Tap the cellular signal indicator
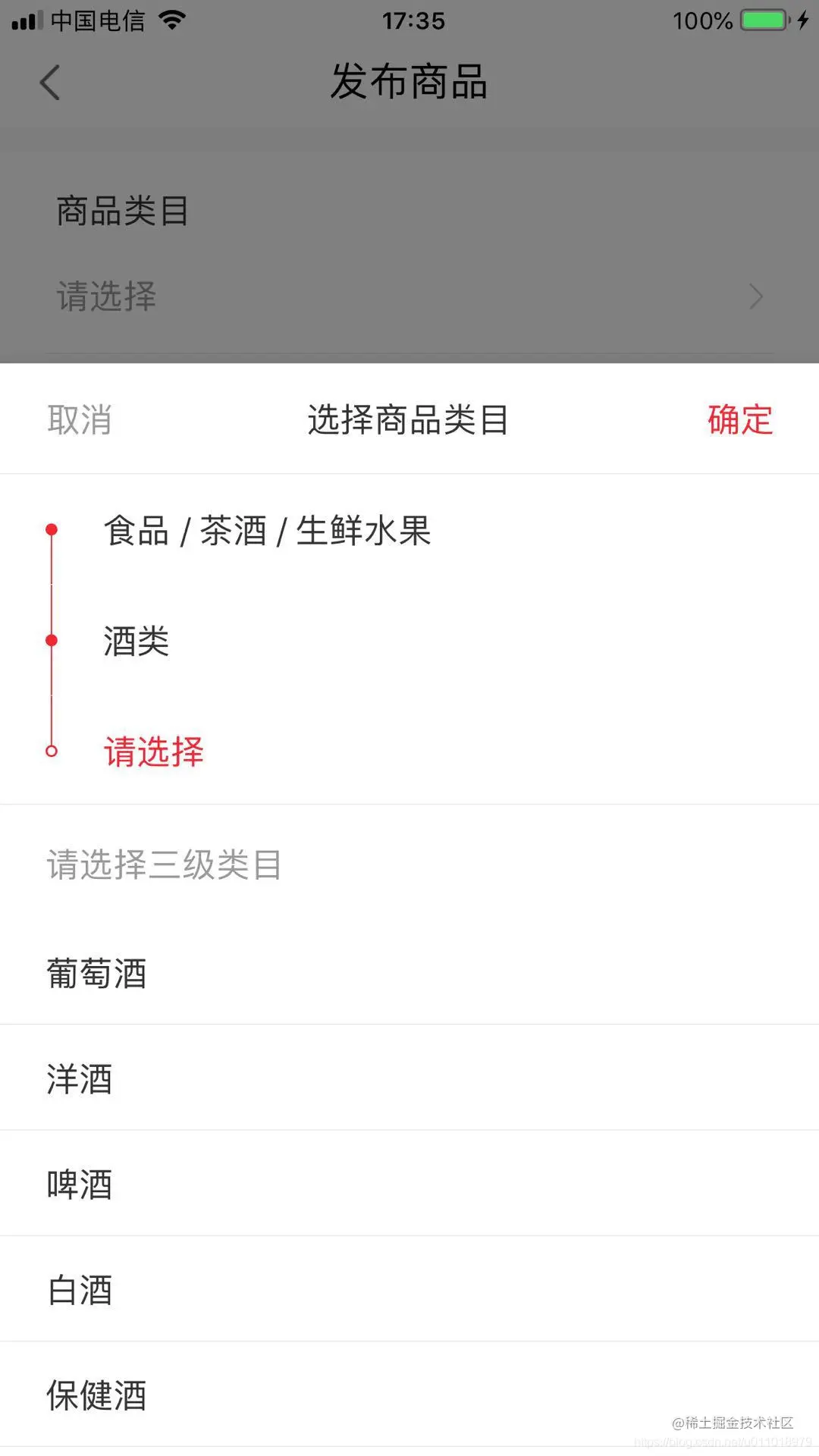Screen dimensions: 819x1456 click(x=28, y=20)
